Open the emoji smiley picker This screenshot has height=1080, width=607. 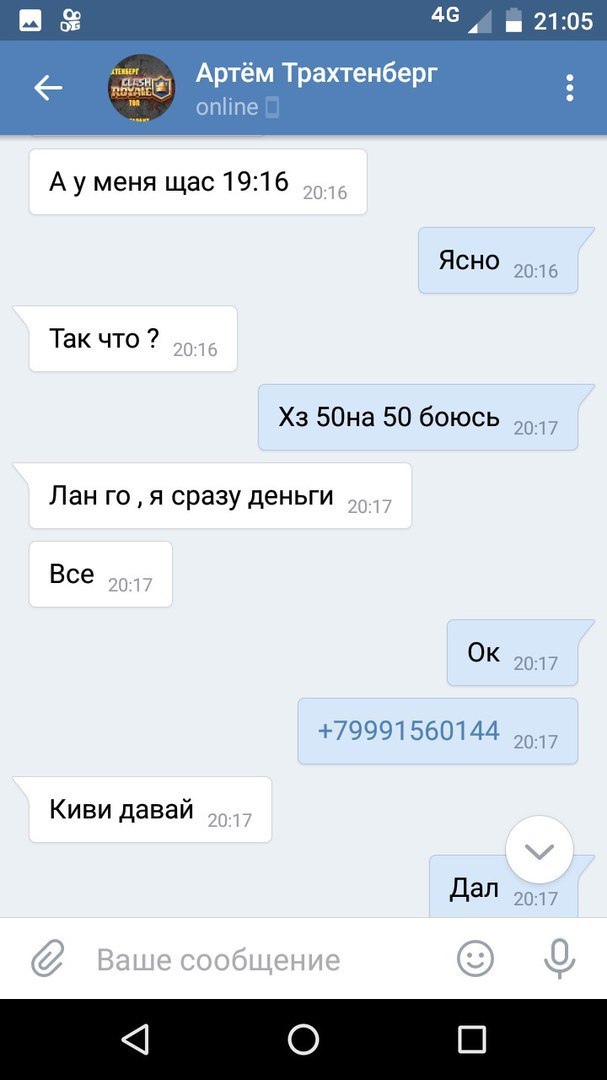tap(475, 959)
